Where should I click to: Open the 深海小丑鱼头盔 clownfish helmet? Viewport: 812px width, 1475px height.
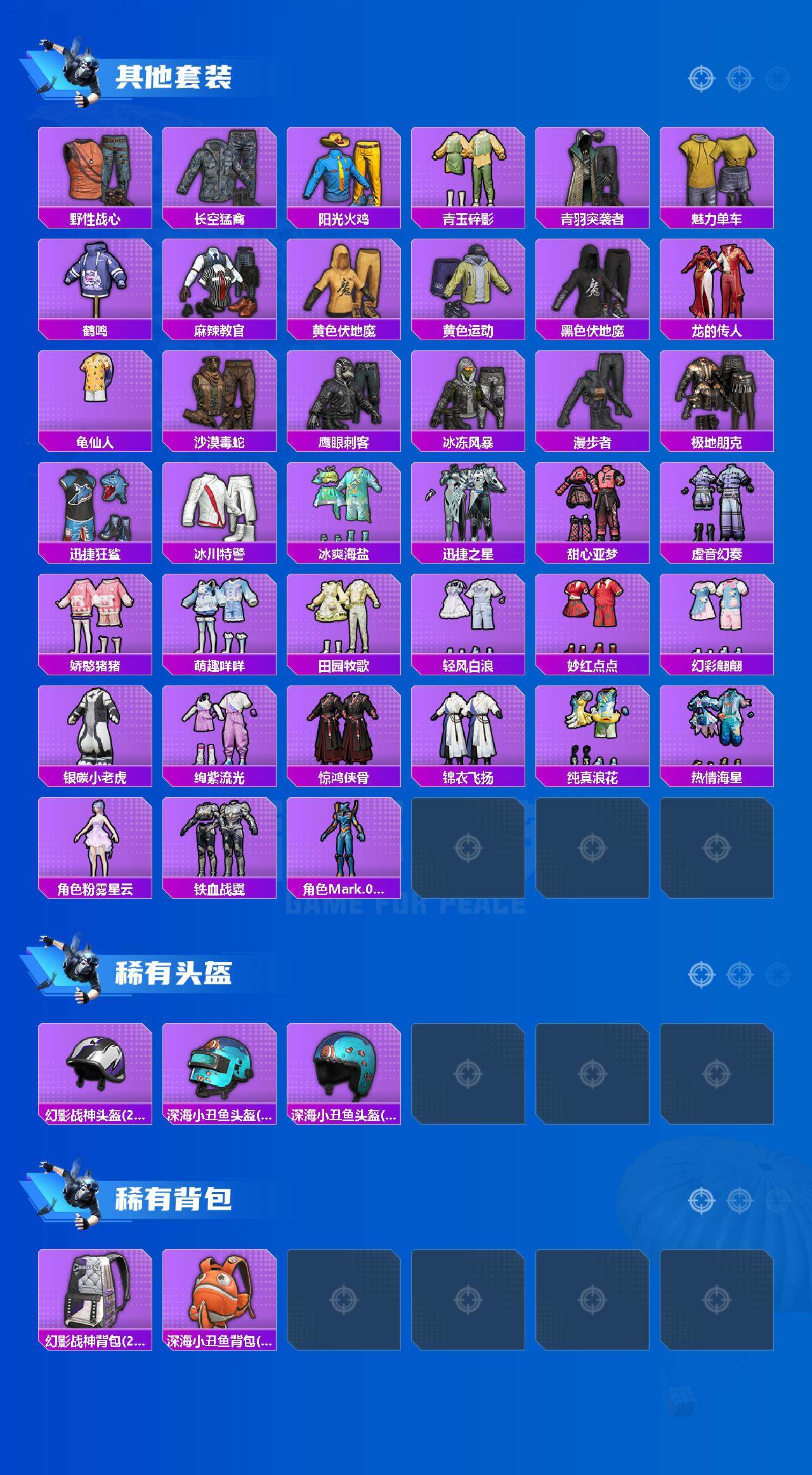219,1073
